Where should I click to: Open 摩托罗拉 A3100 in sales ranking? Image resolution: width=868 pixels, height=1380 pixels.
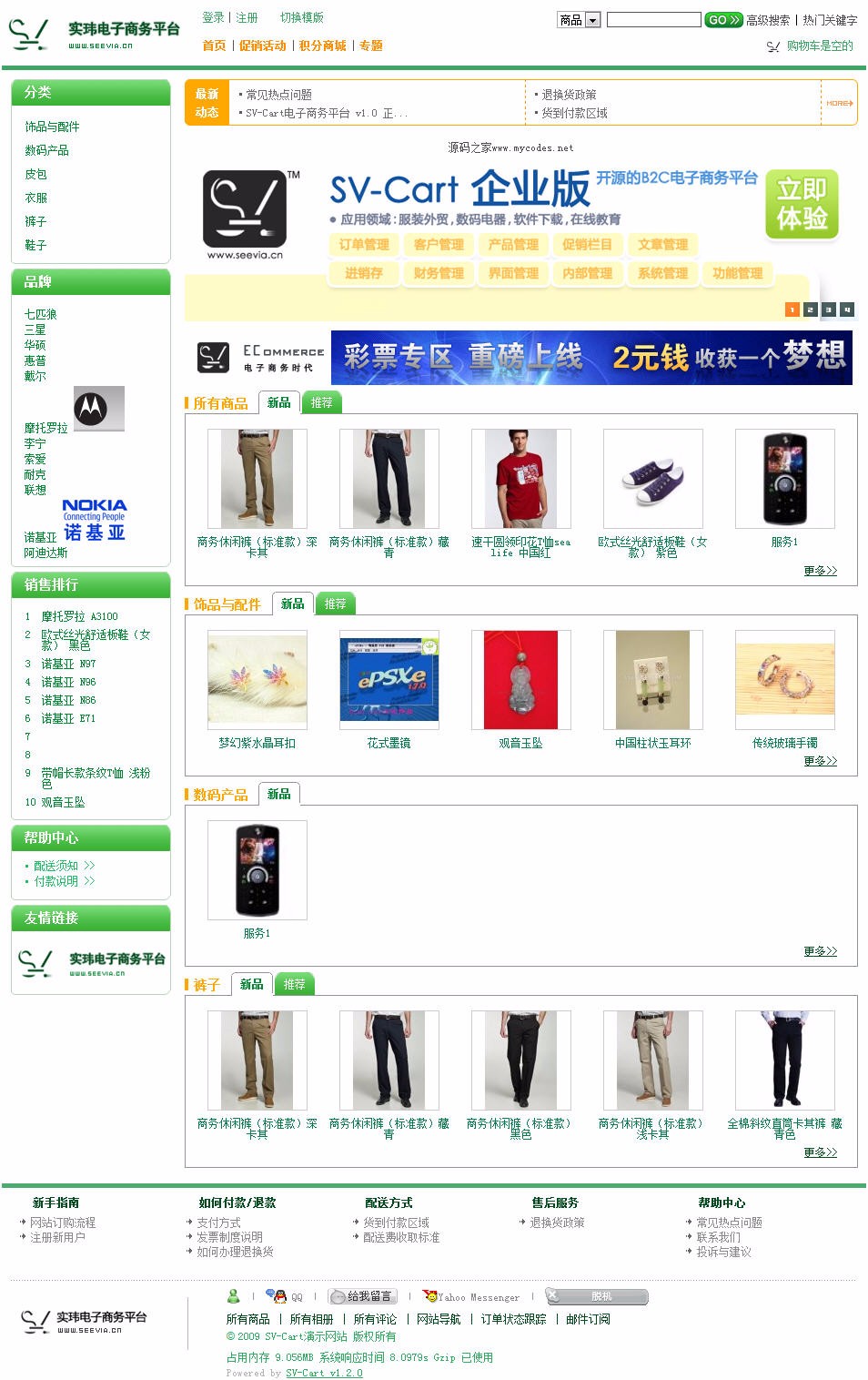(x=79, y=616)
